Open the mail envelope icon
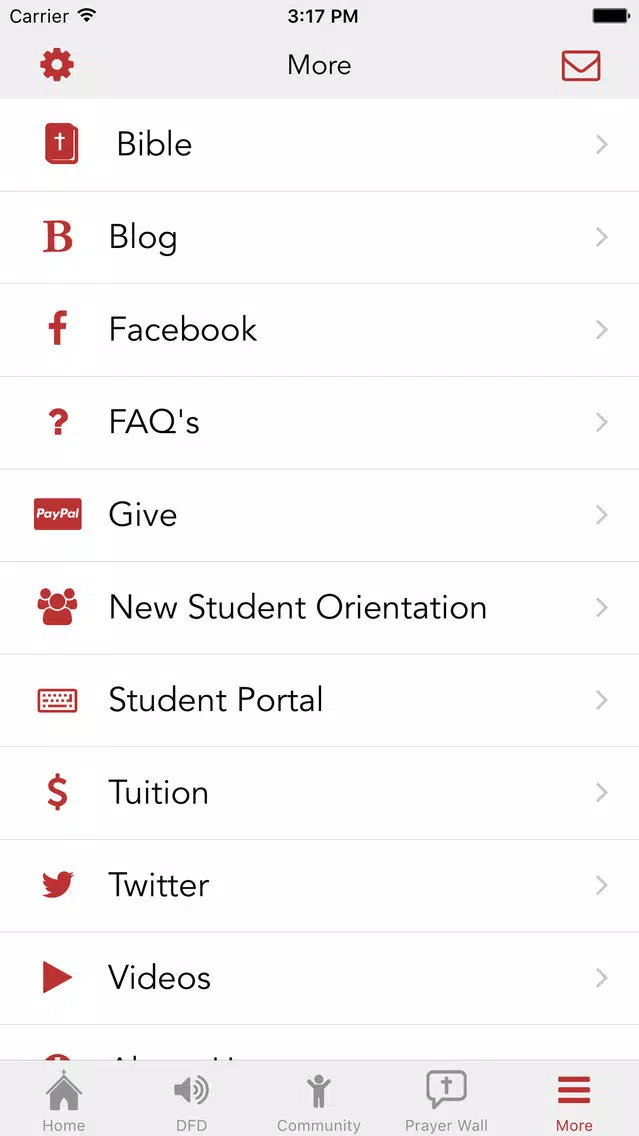Image resolution: width=639 pixels, height=1136 pixels. (x=581, y=65)
